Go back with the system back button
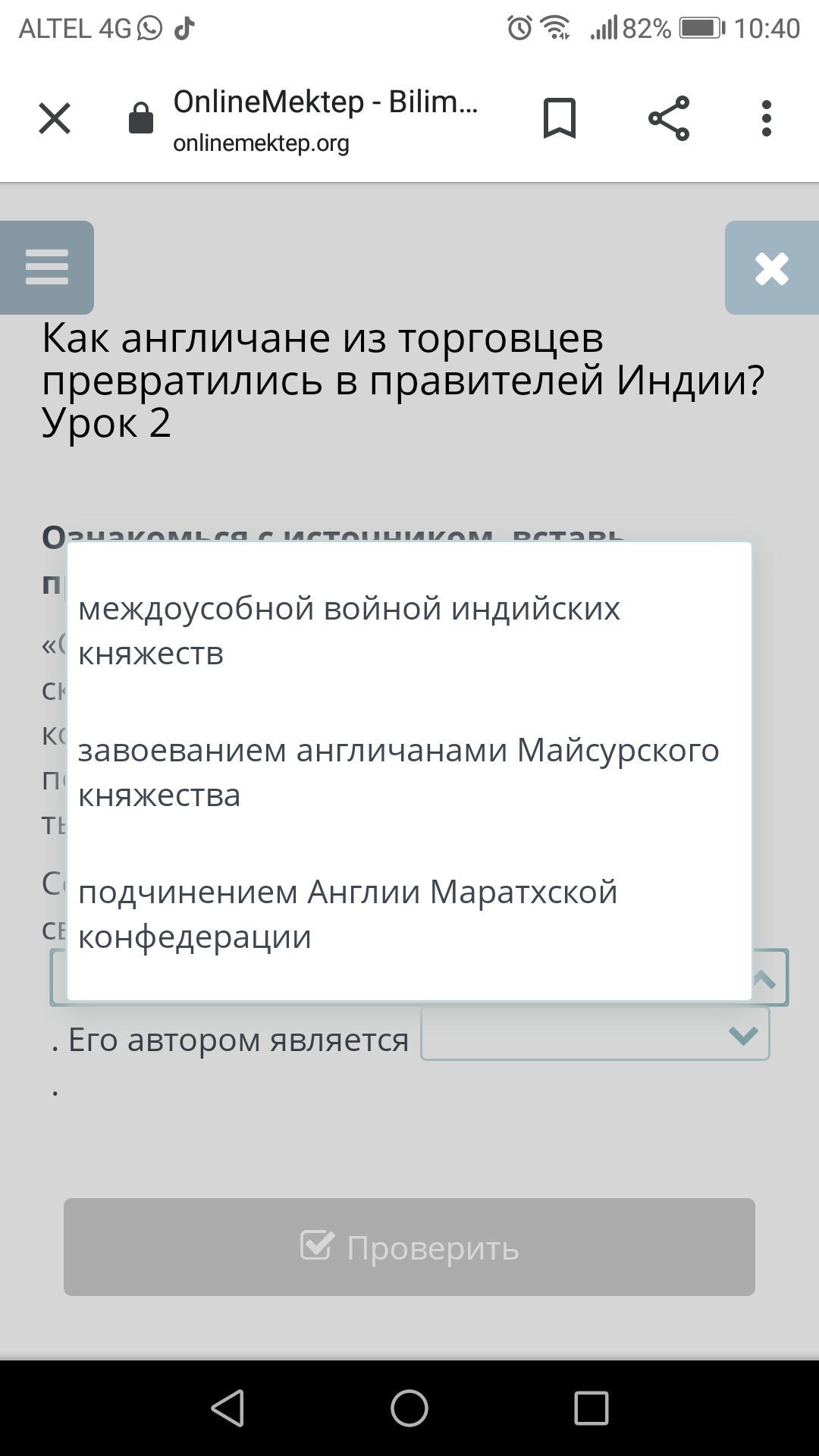The width and height of the screenshot is (819, 1456). click(x=227, y=1408)
